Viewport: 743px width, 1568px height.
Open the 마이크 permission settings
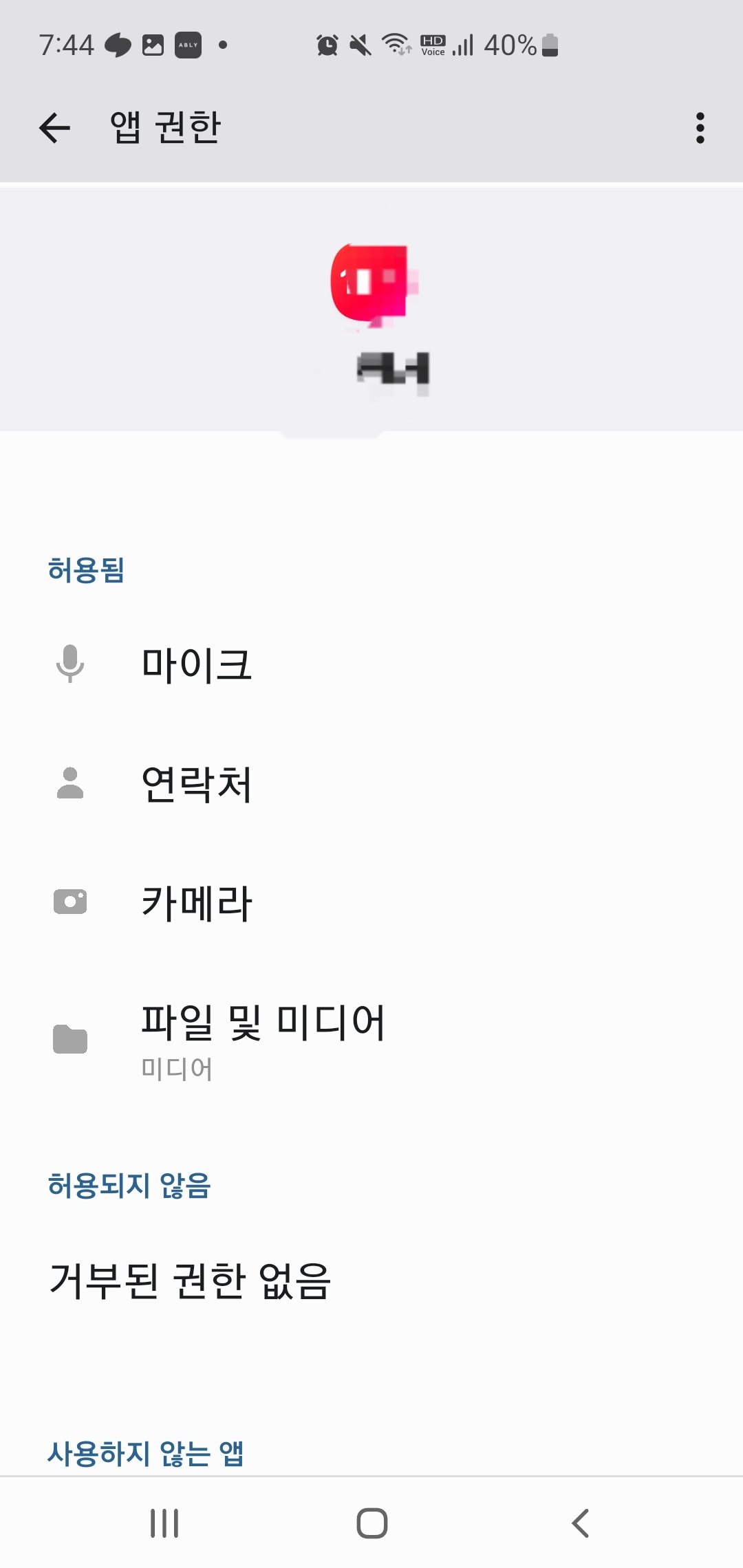pyautogui.click(x=197, y=662)
